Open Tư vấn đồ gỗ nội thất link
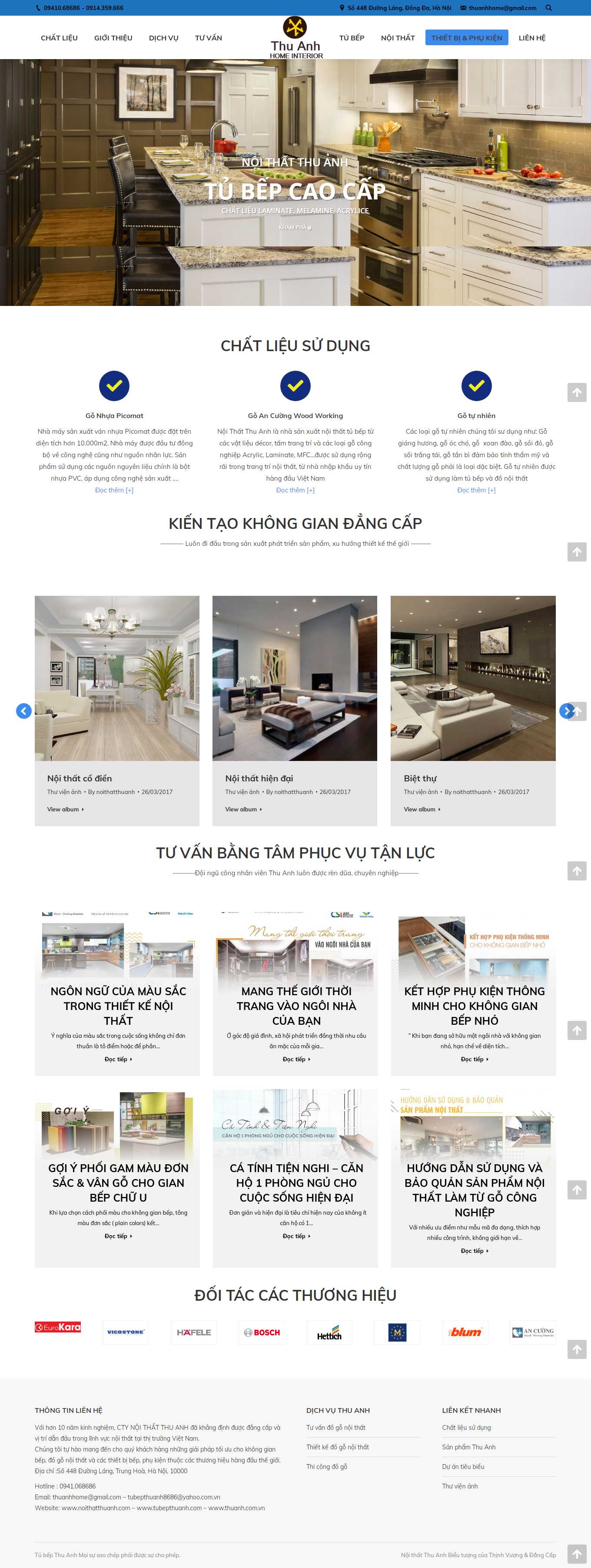 pyautogui.click(x=336, y=1427)
